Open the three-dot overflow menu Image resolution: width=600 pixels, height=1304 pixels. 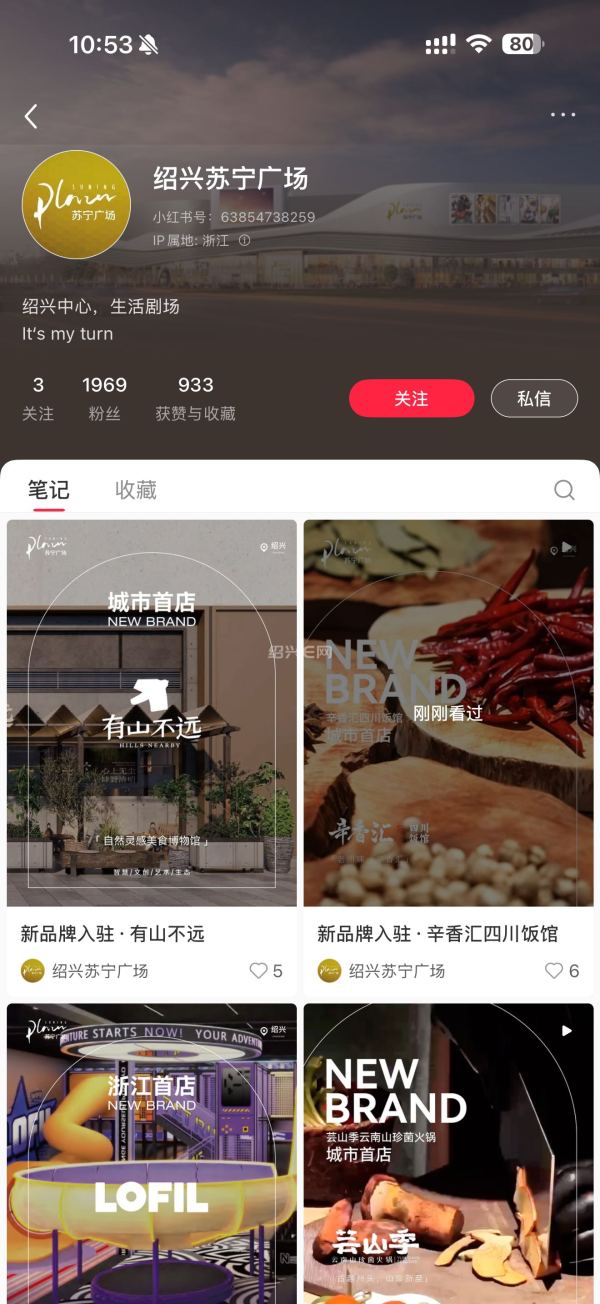pos(563,115)
